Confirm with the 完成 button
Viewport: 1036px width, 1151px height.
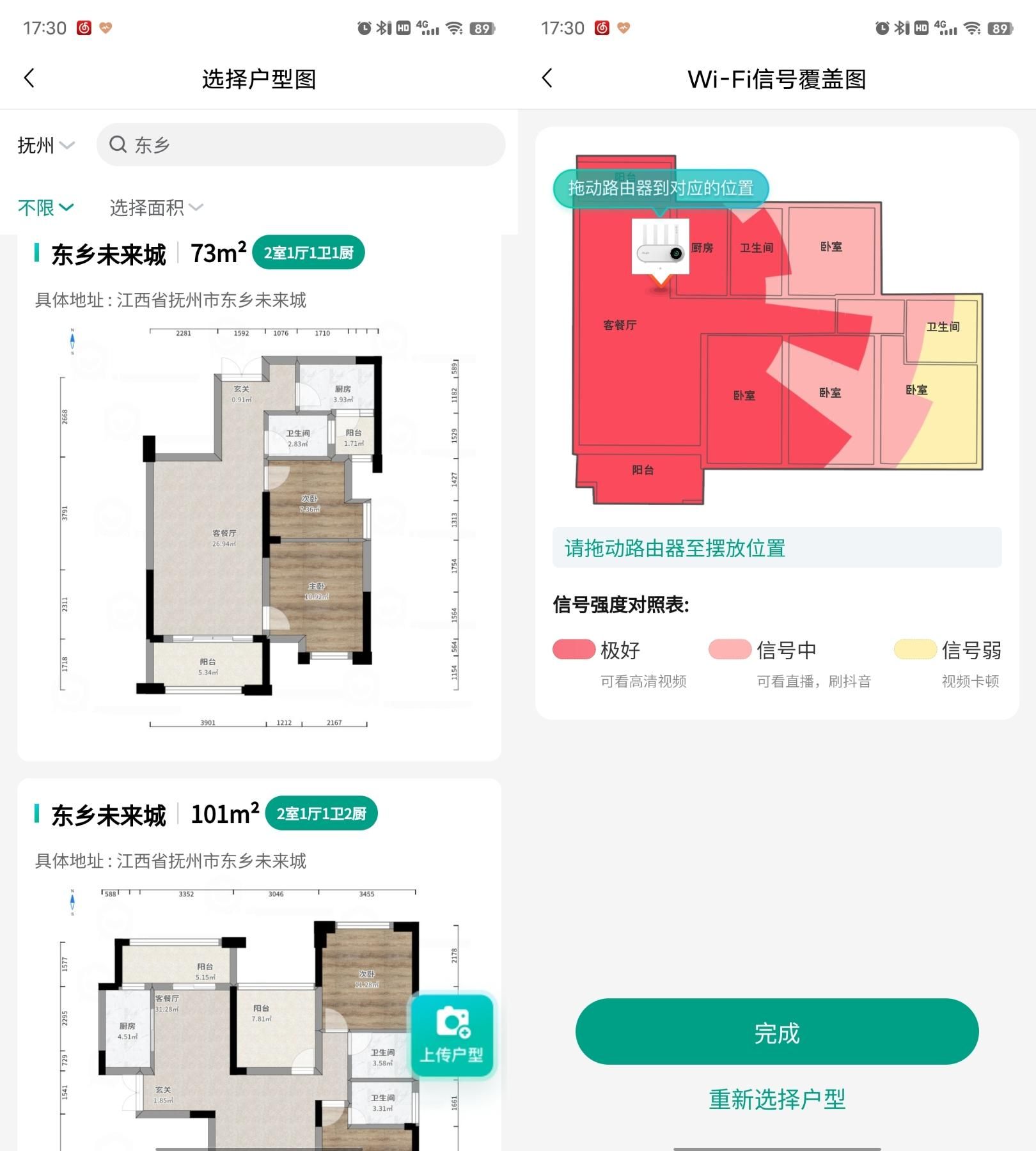(776, 1032)
